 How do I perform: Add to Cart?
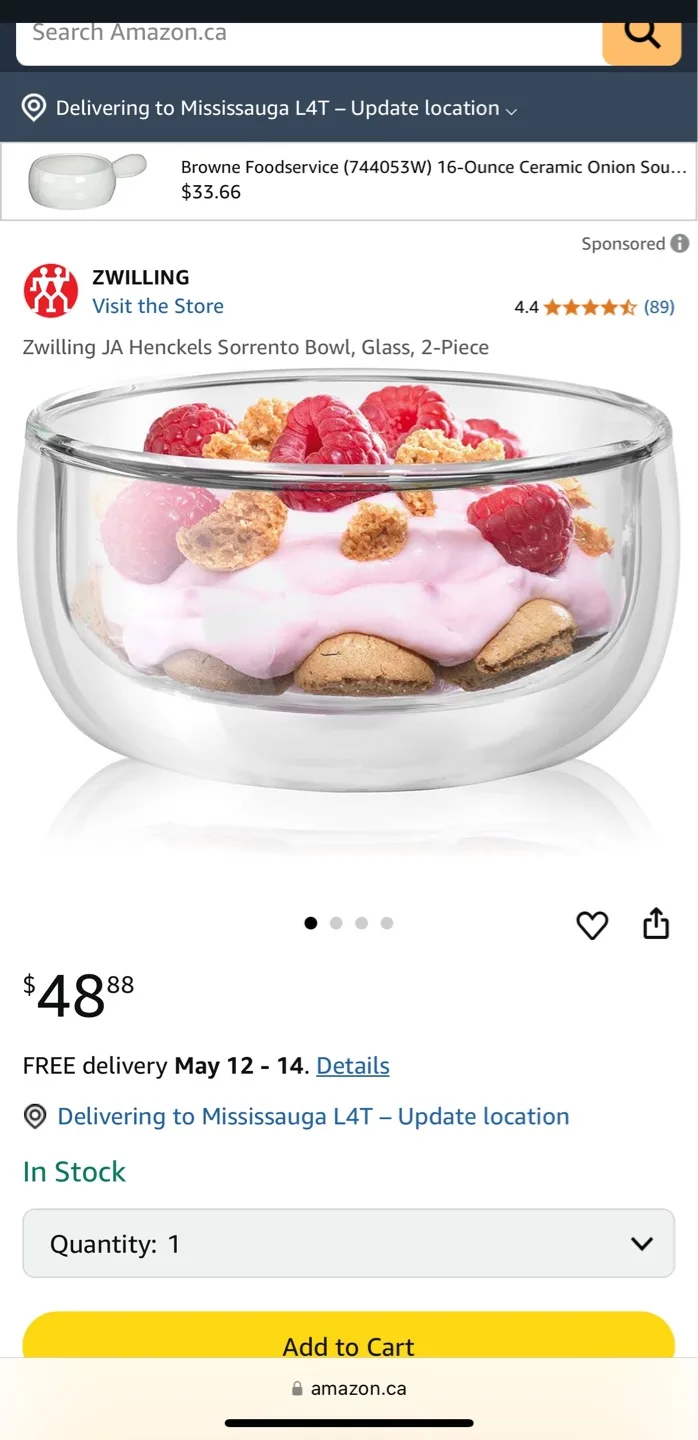pos(348,1340)
